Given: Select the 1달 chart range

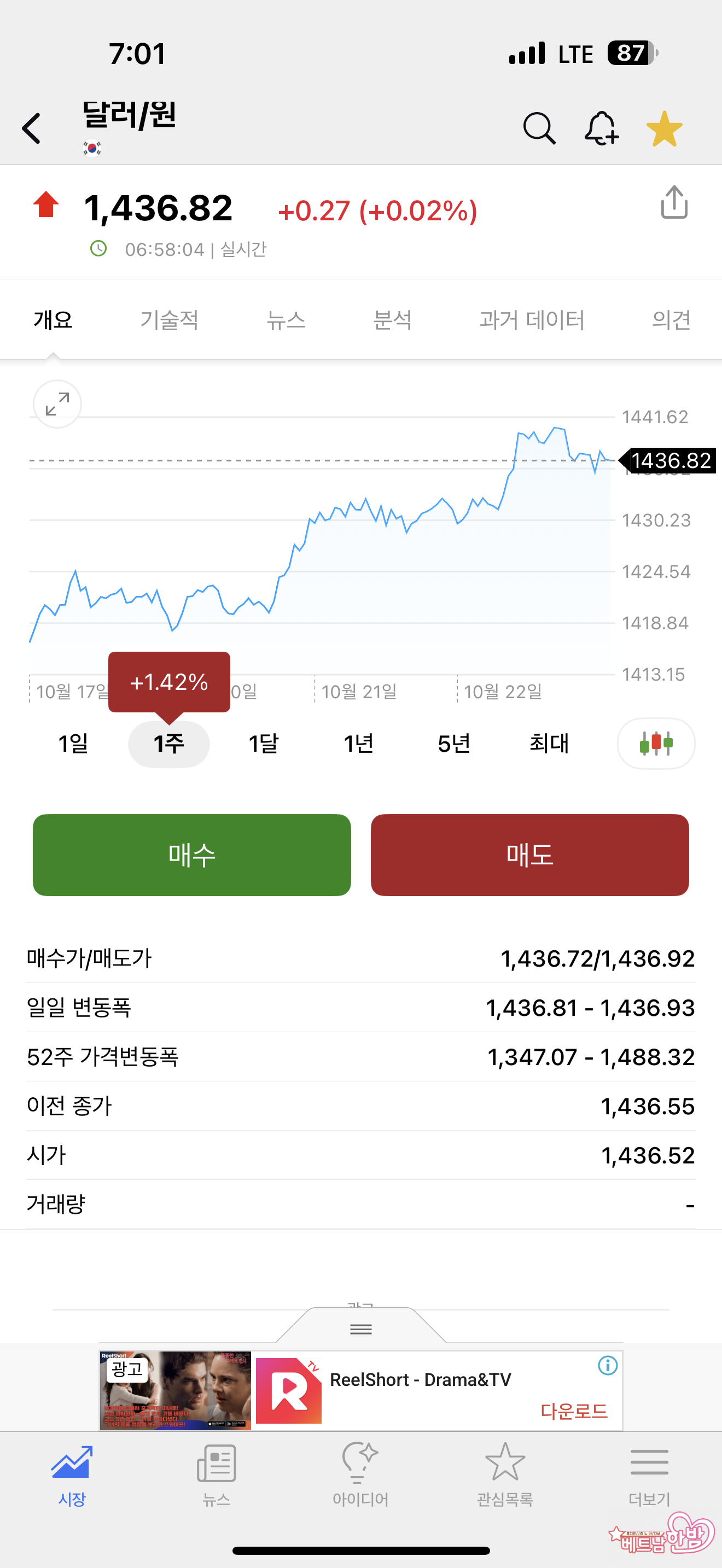Looking at the screenshot, I should pyautogui.click(x=264, y=743).
